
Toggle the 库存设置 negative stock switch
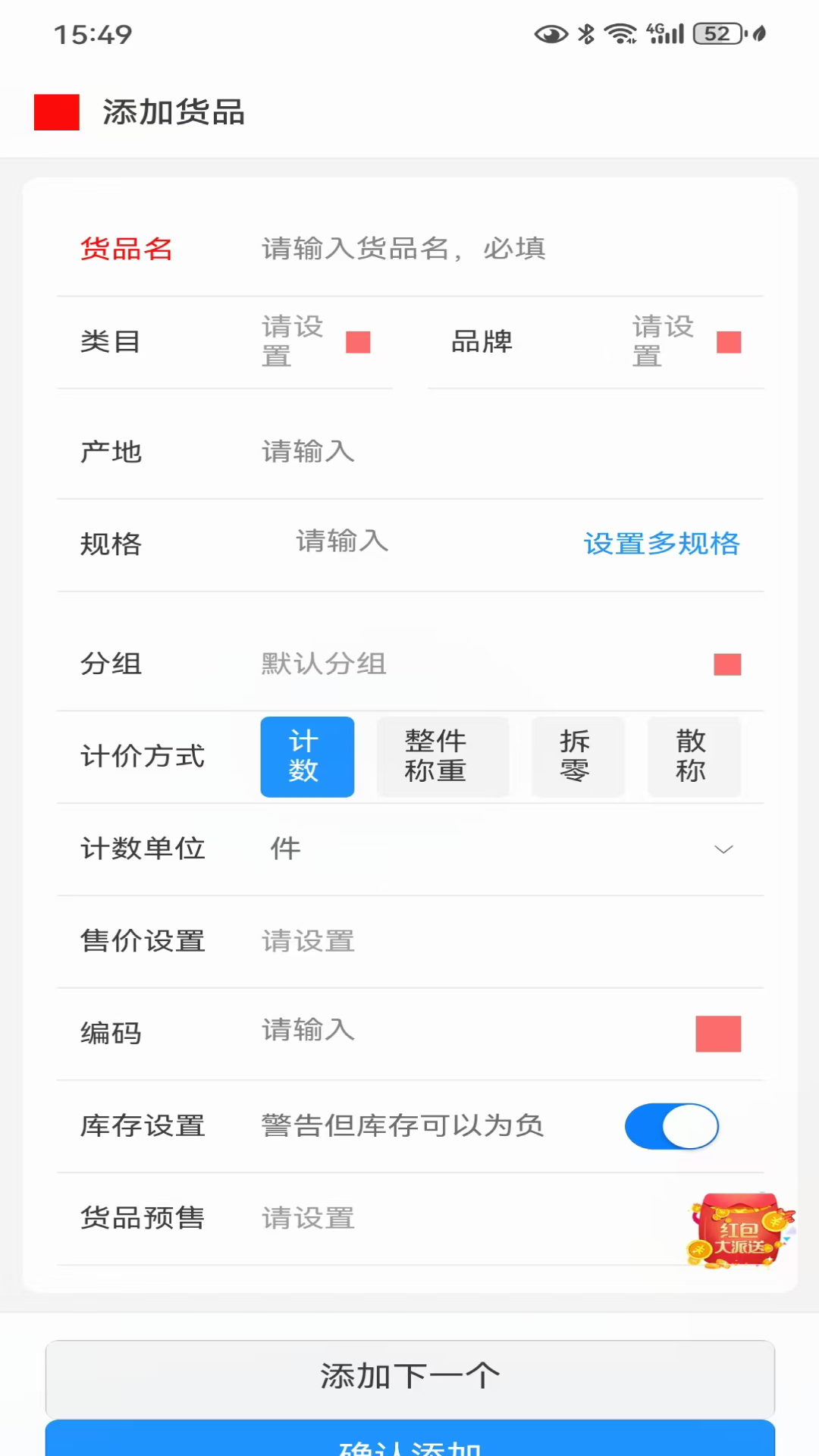671,1126
